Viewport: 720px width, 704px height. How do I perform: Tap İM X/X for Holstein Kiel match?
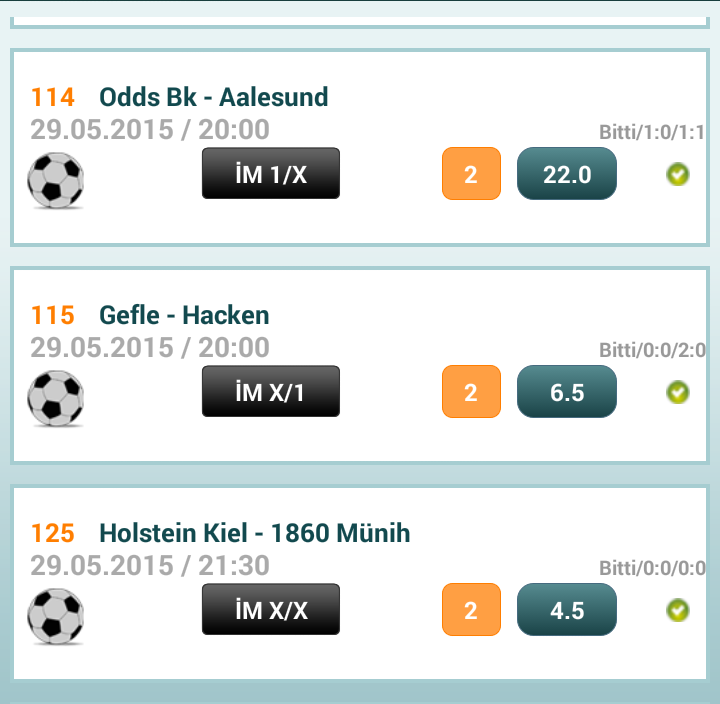click(x=271, y=609)
